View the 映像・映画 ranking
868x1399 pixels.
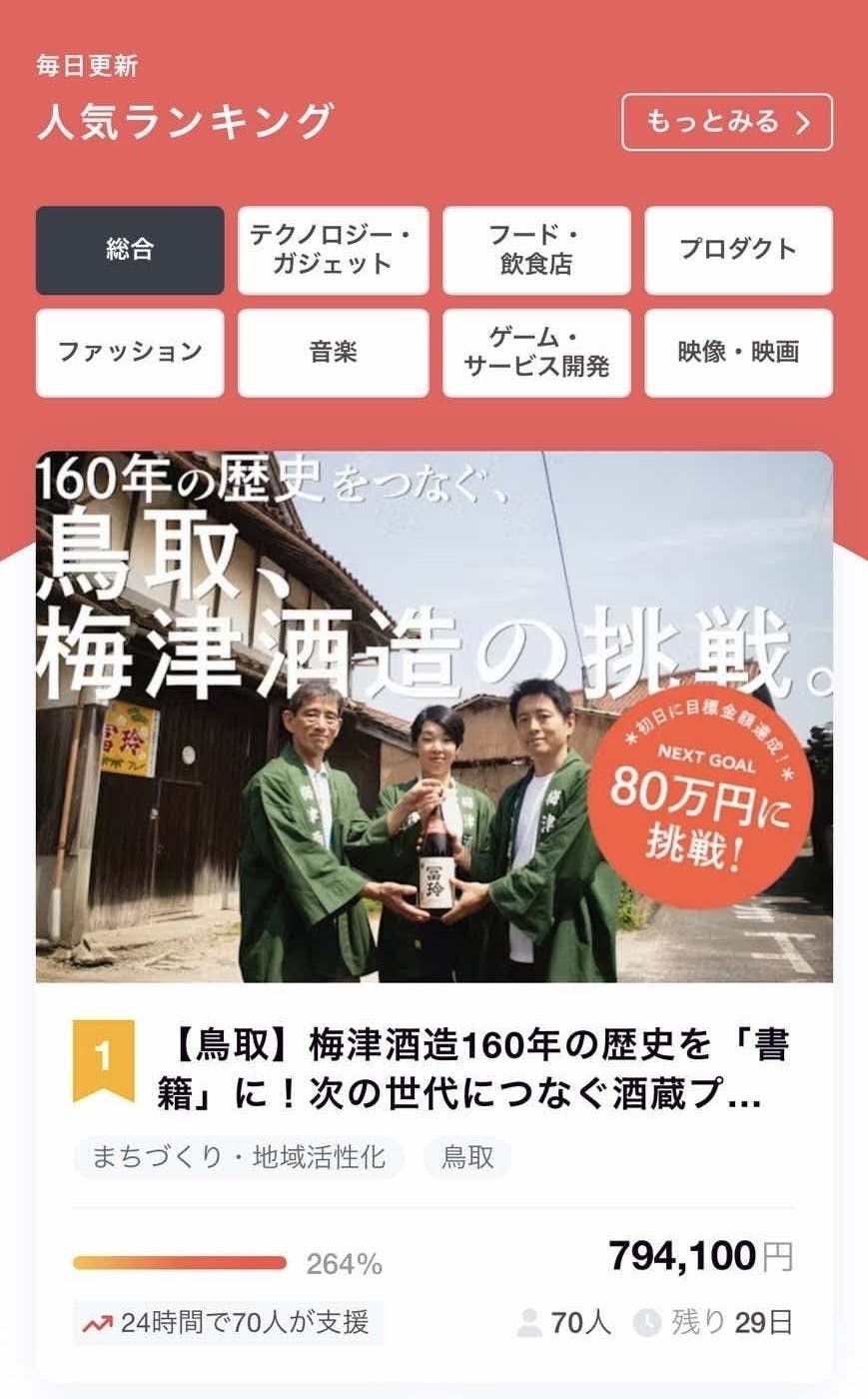738,353
